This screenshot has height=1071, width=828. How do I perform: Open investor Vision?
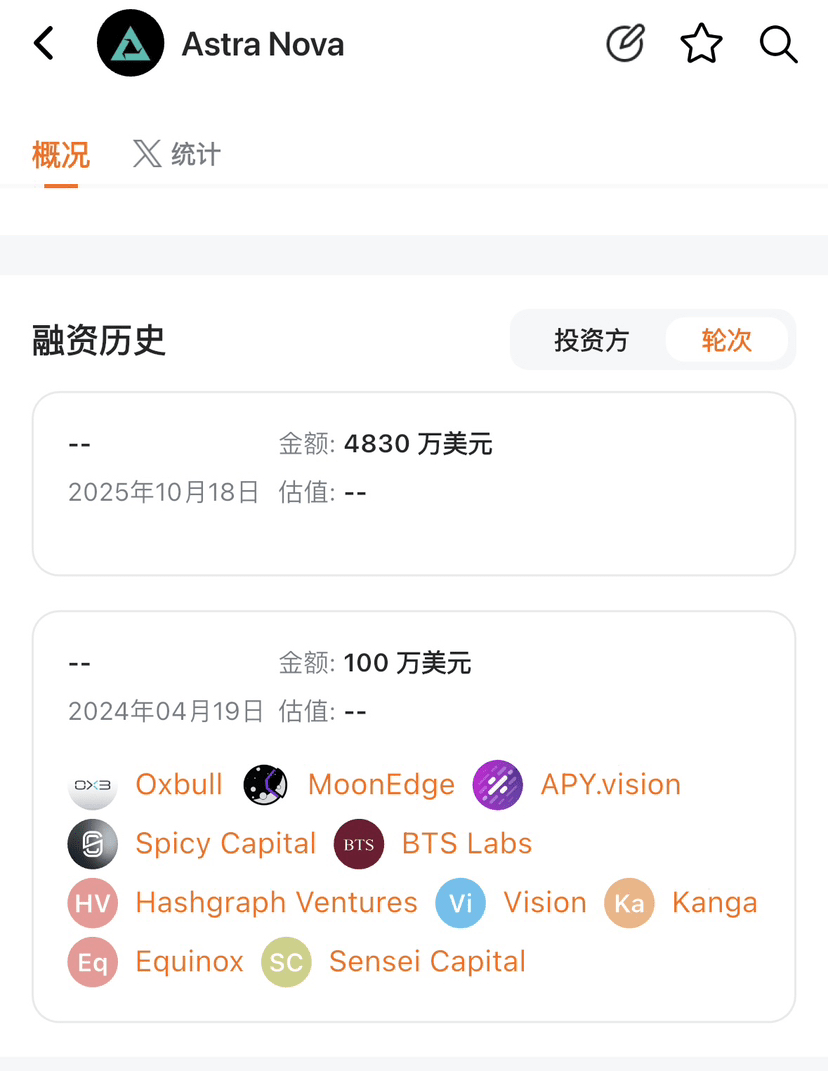coord(544,903)
